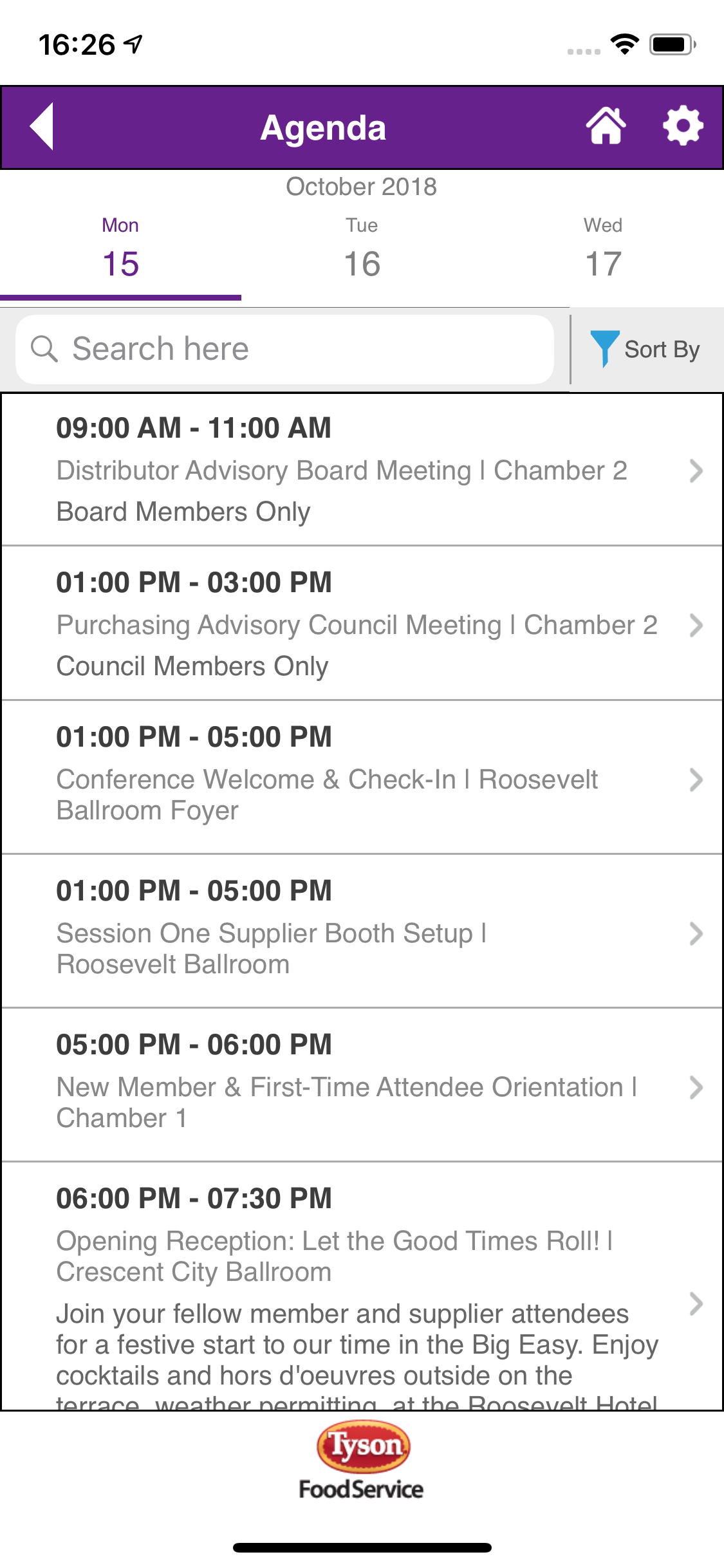View New Member & First-Time Attendee Orientation
Viewport: 724px width, 1568px height.
(x=362, y=1086)
